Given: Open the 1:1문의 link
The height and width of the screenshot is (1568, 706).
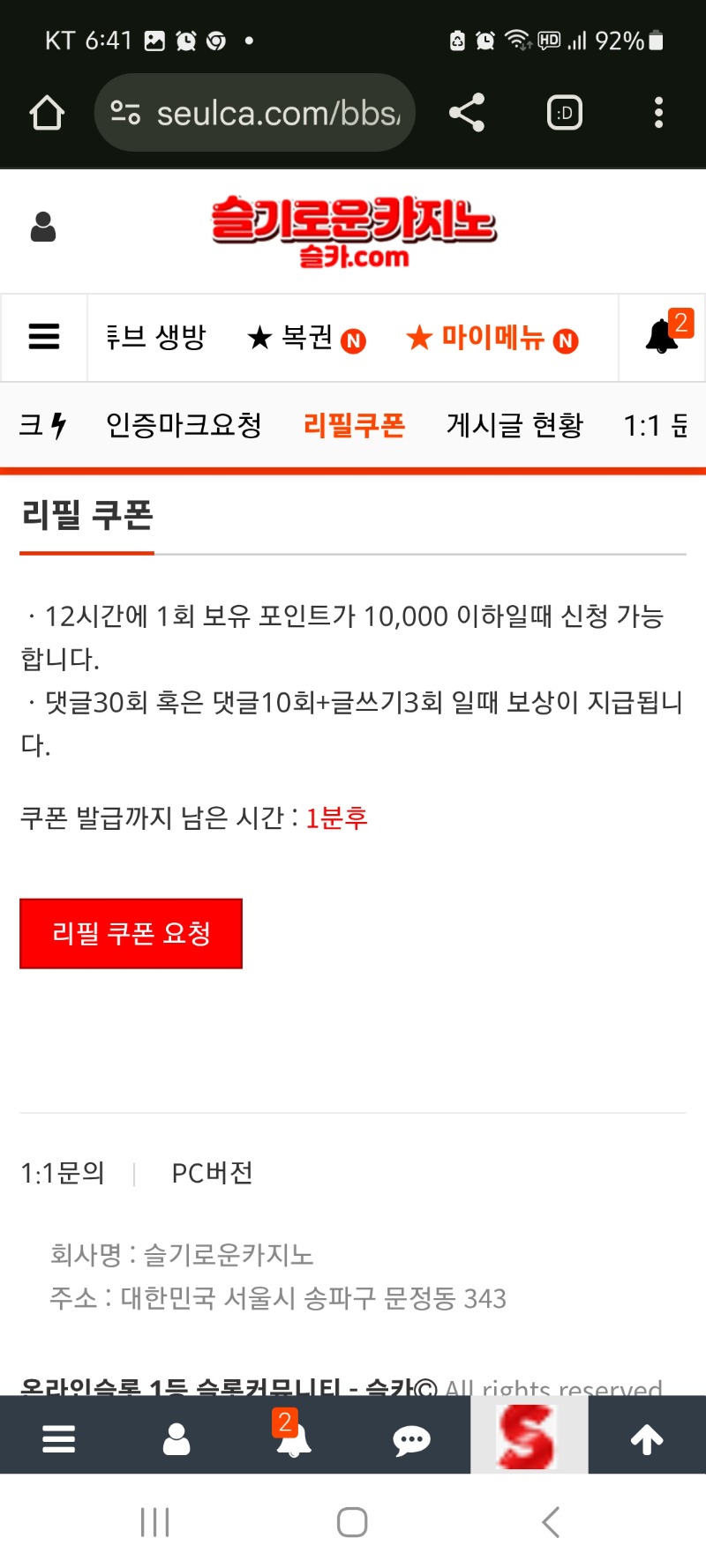Looking at the screenshot, I should pyautogui.click(x=63, y=1173).
